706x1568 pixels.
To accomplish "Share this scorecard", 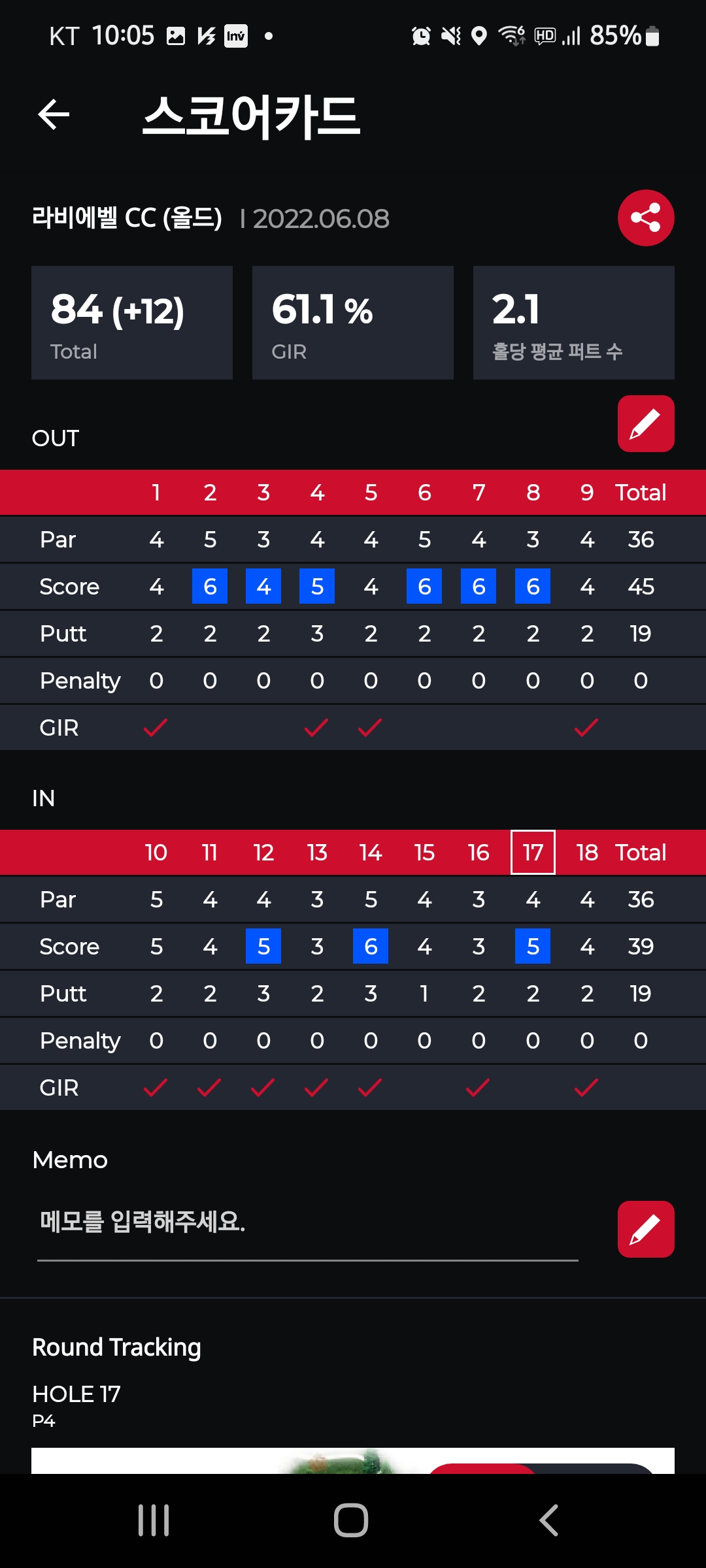I will (645, 218).
